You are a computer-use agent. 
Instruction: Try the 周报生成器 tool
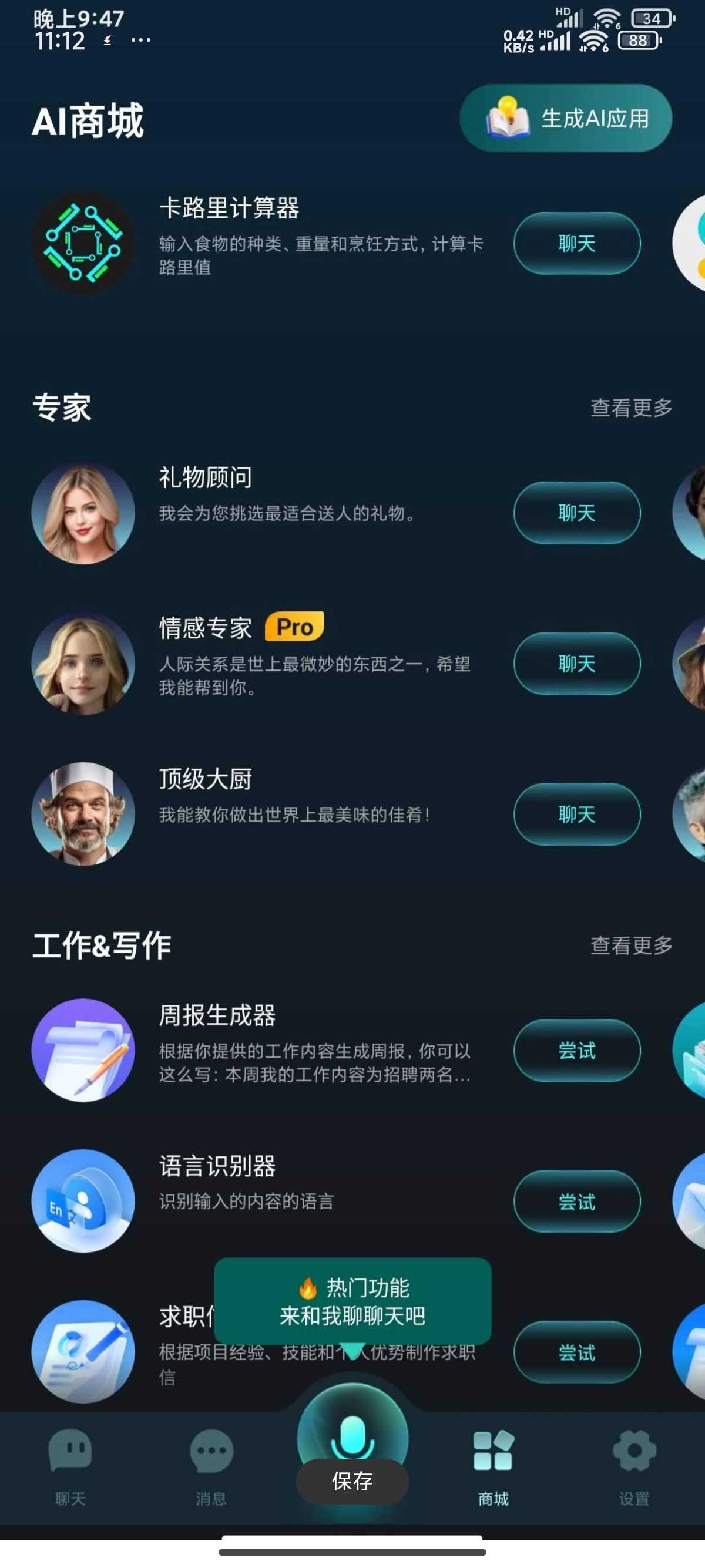pyautogui.click(x=576, y=1051)
